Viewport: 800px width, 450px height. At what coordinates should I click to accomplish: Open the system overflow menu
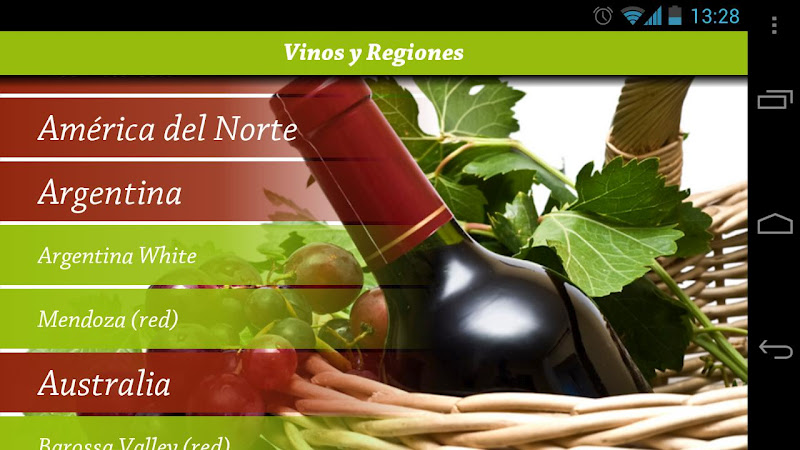tap(774, 24)
